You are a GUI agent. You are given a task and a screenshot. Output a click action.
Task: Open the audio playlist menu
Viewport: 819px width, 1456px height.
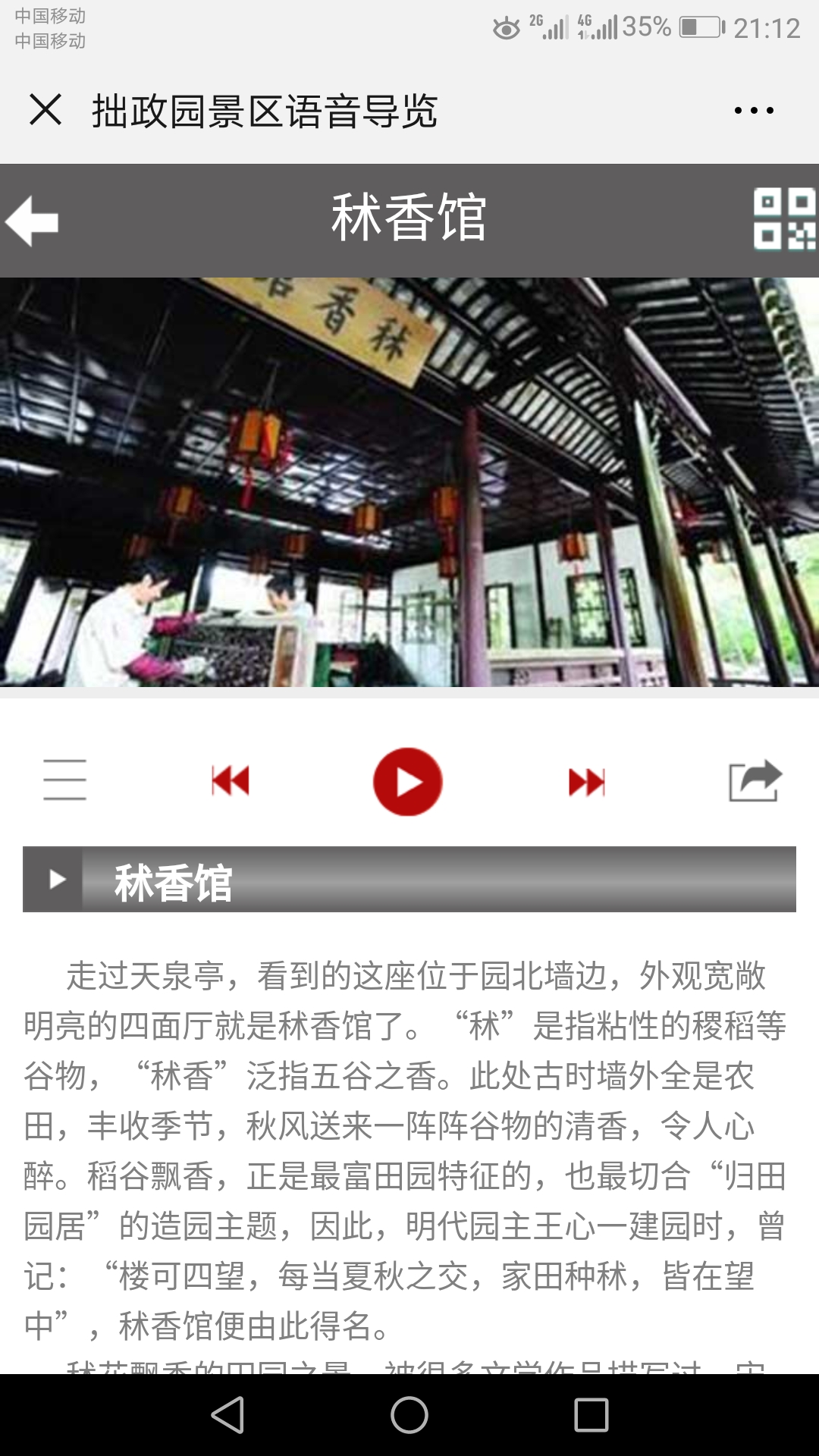tap(64, 780)
